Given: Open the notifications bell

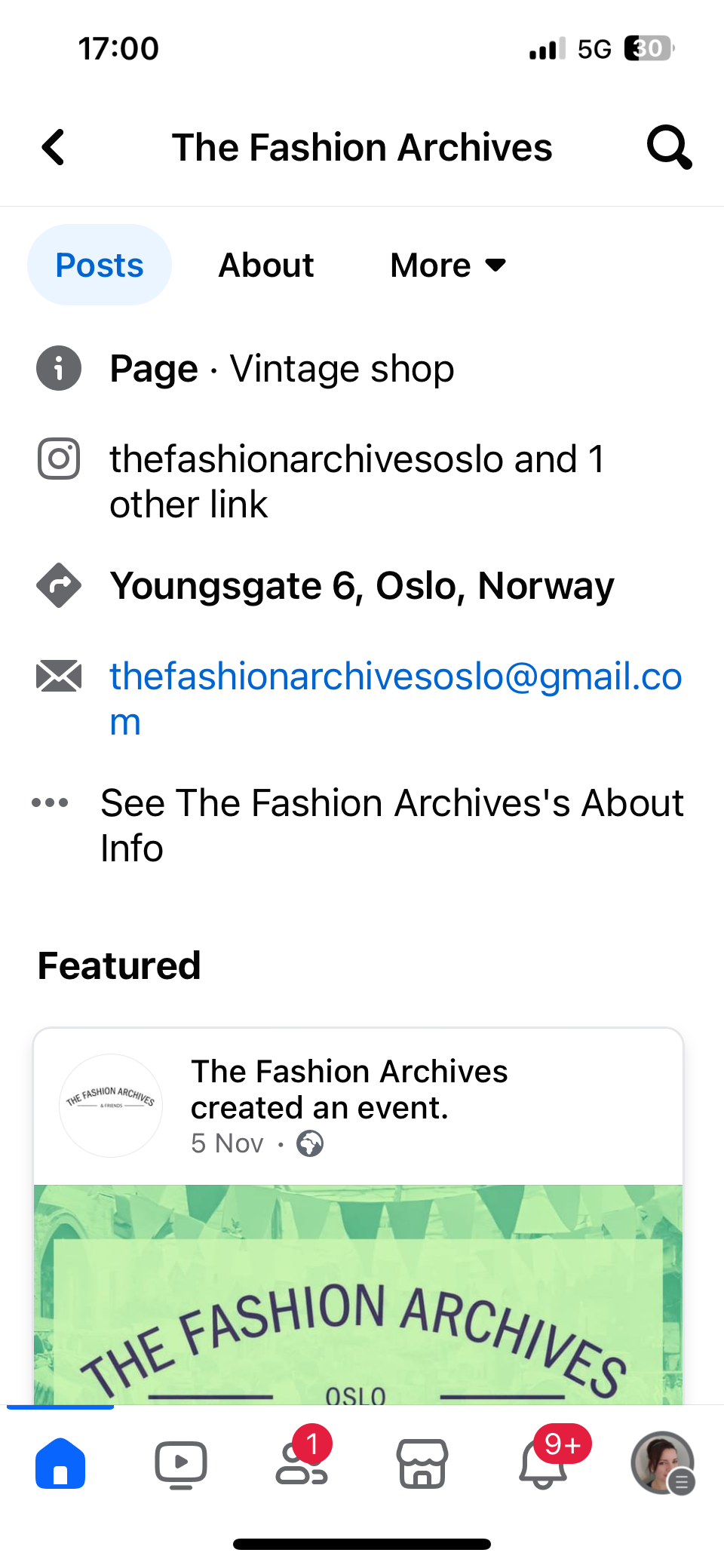Looking at the screenshot, I should (x=543, y=1463).
